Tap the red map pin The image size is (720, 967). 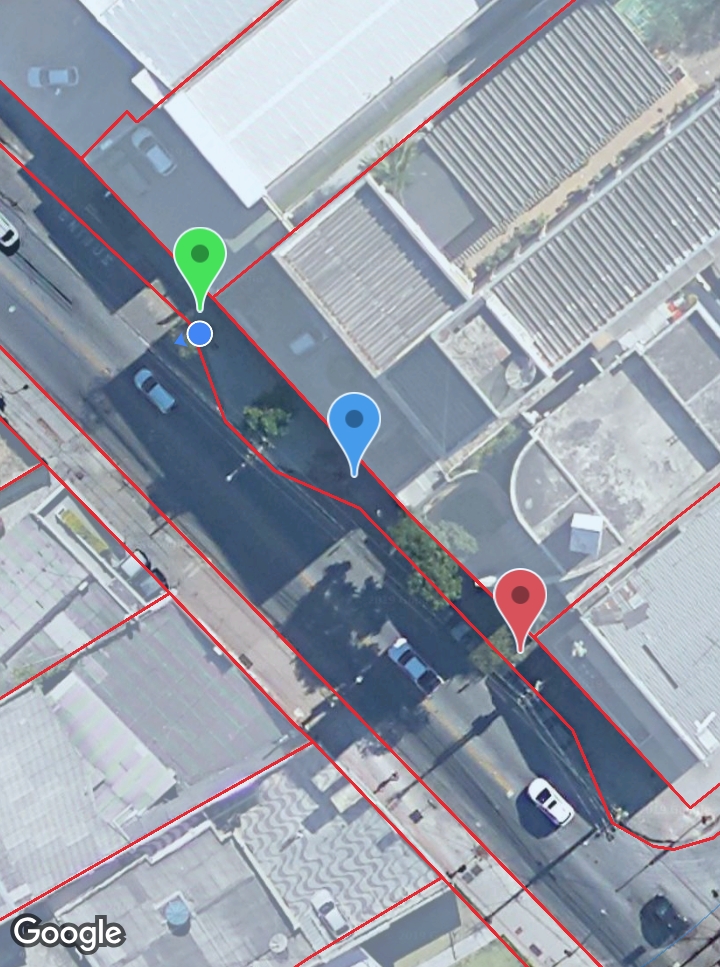tap(520, 599)
